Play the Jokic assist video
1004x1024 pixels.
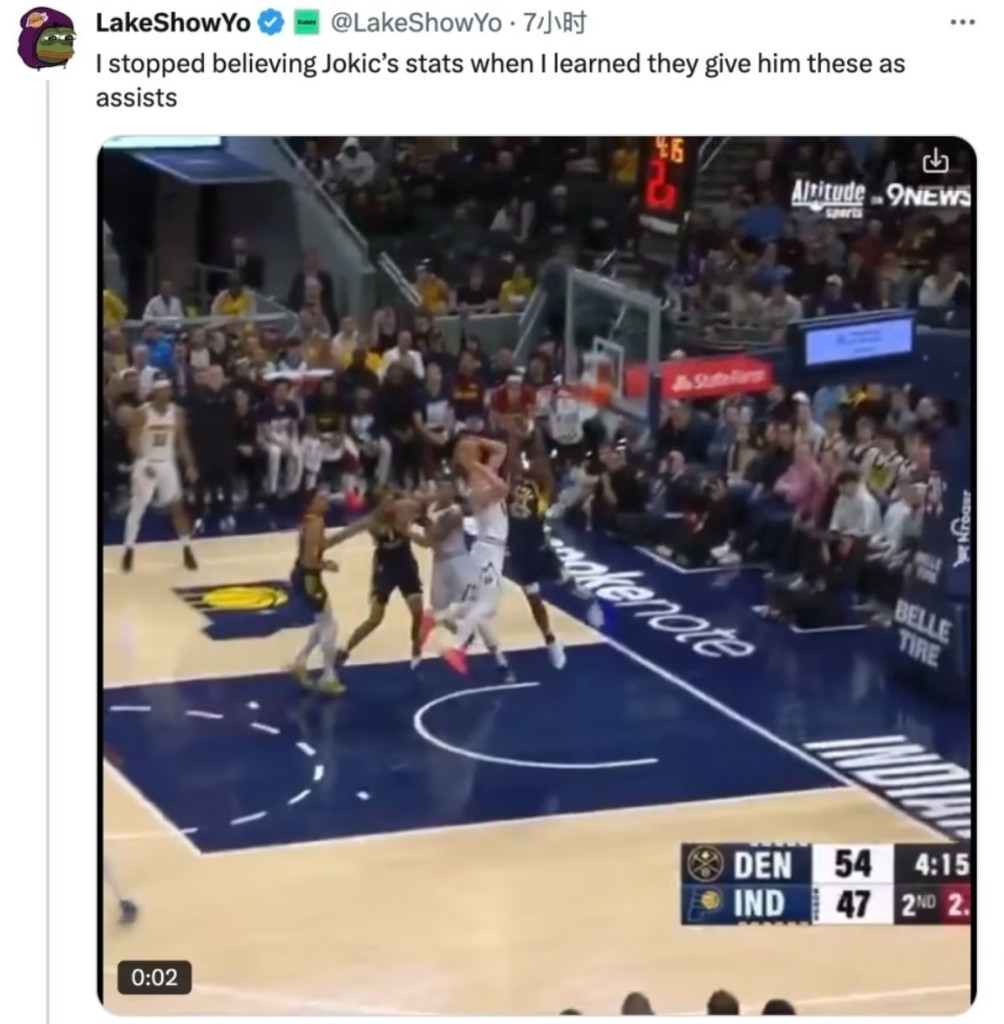[536, 575]
